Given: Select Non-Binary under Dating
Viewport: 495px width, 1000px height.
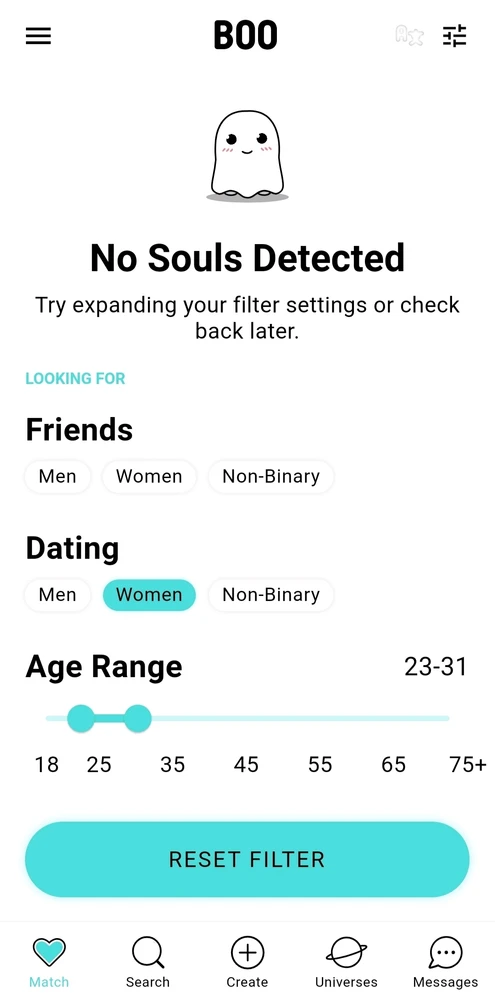Looking at the screenshot, I should coord(271,595).
